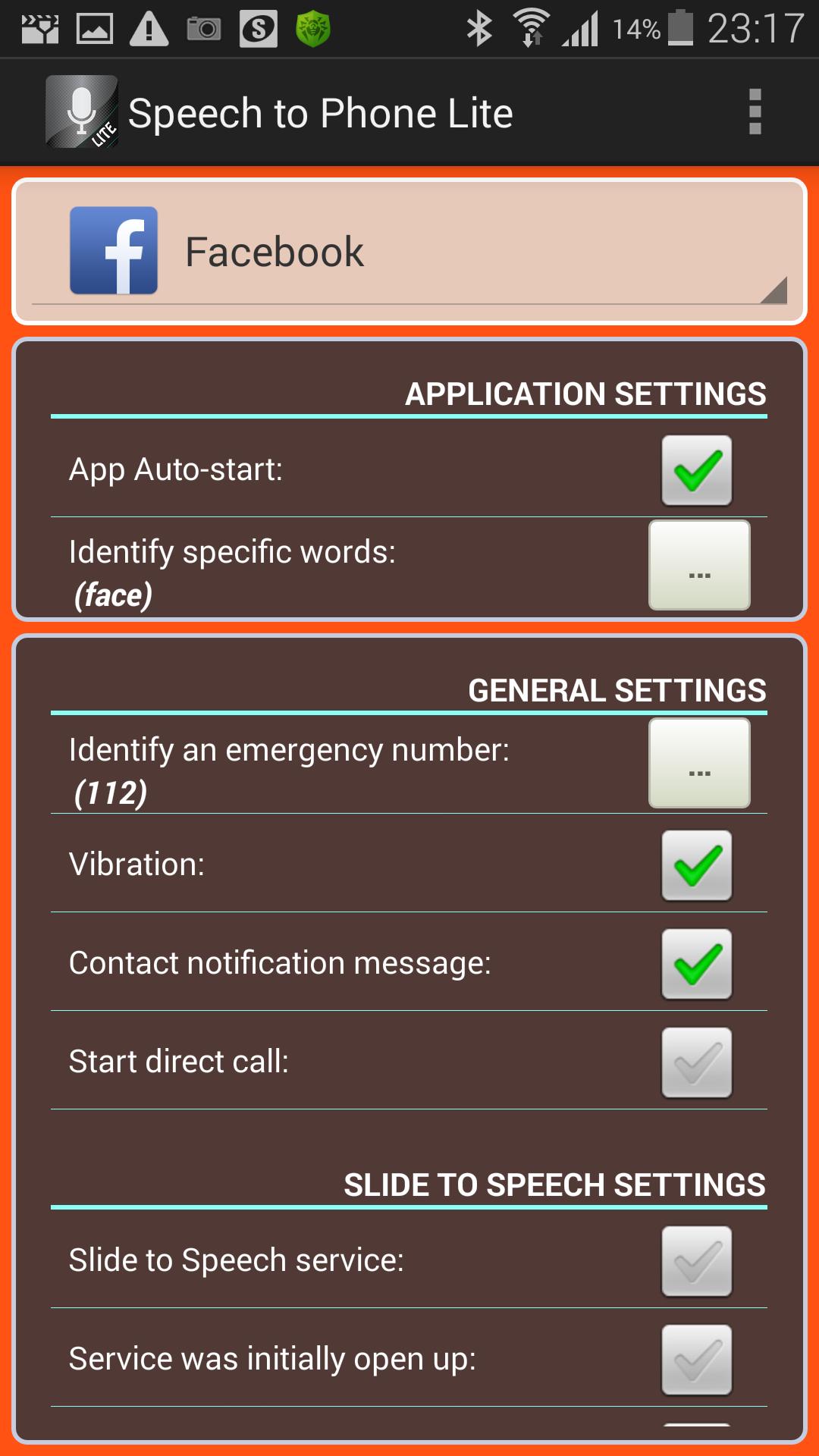Expand the Facebook application dropdown
Viewport: 819px width, 1456px height.
(x=409, y=252)
